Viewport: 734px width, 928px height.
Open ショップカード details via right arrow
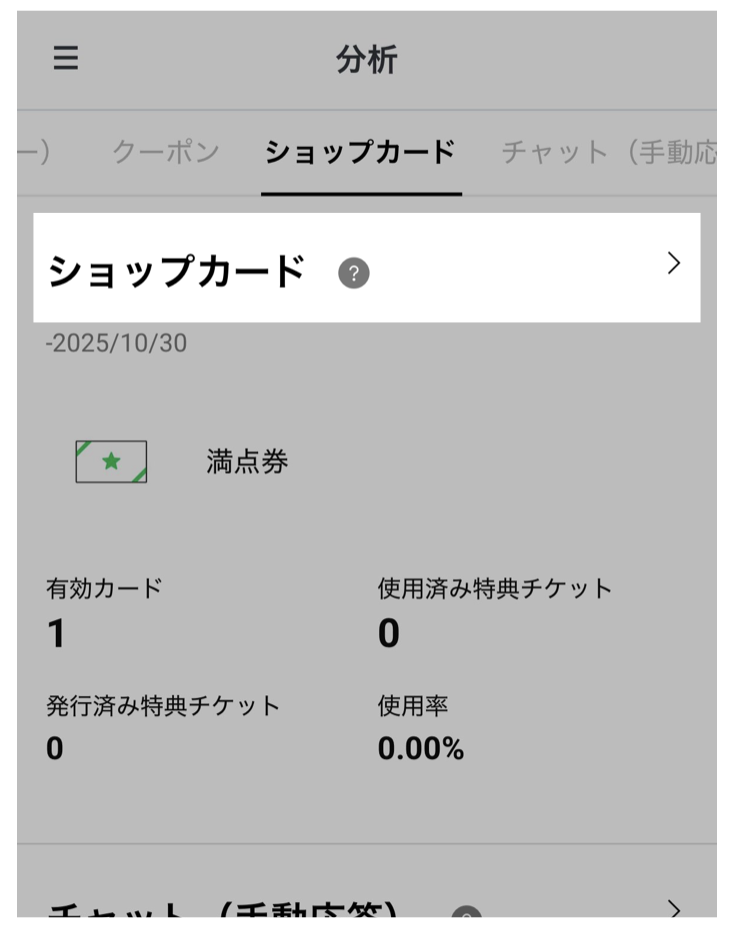[x=676, y=264]
